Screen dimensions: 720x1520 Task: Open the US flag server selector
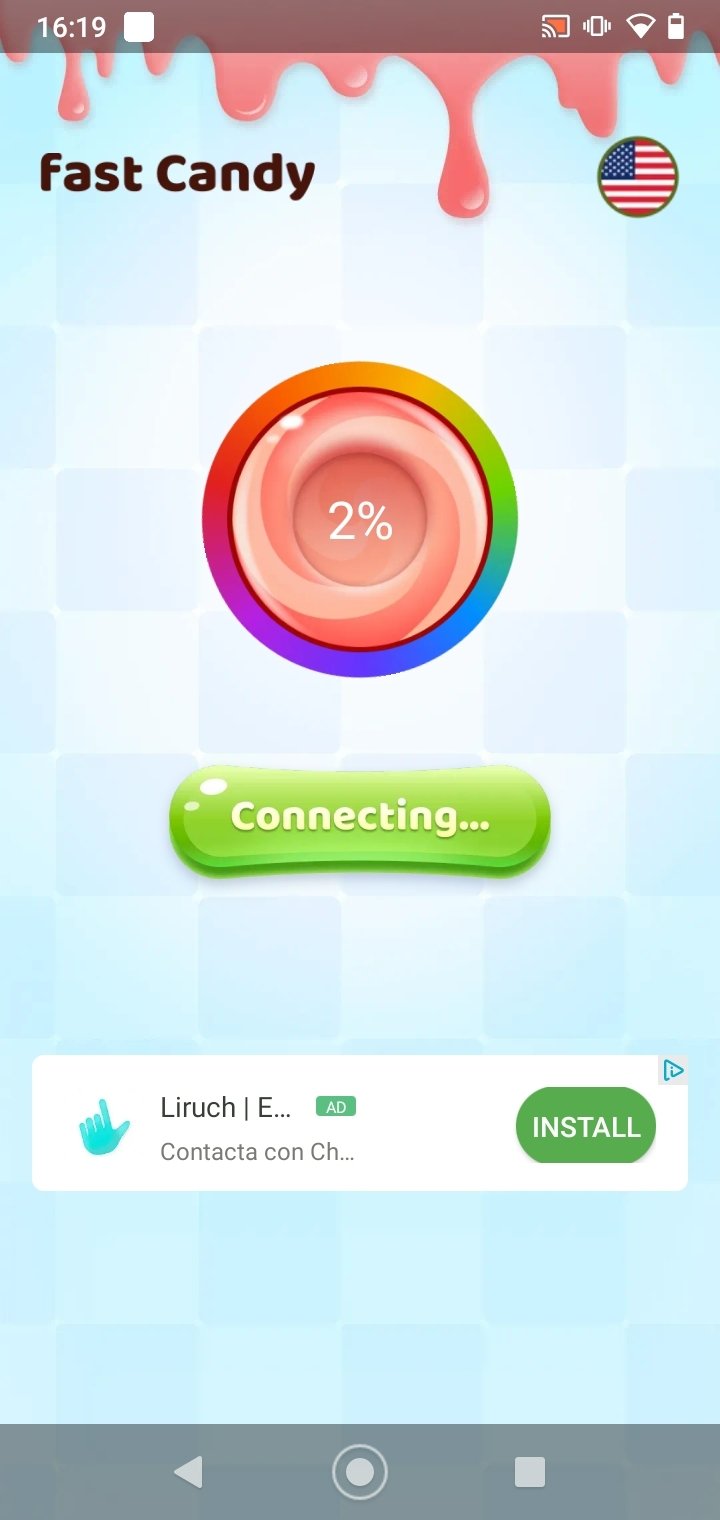tap(638, 177)
